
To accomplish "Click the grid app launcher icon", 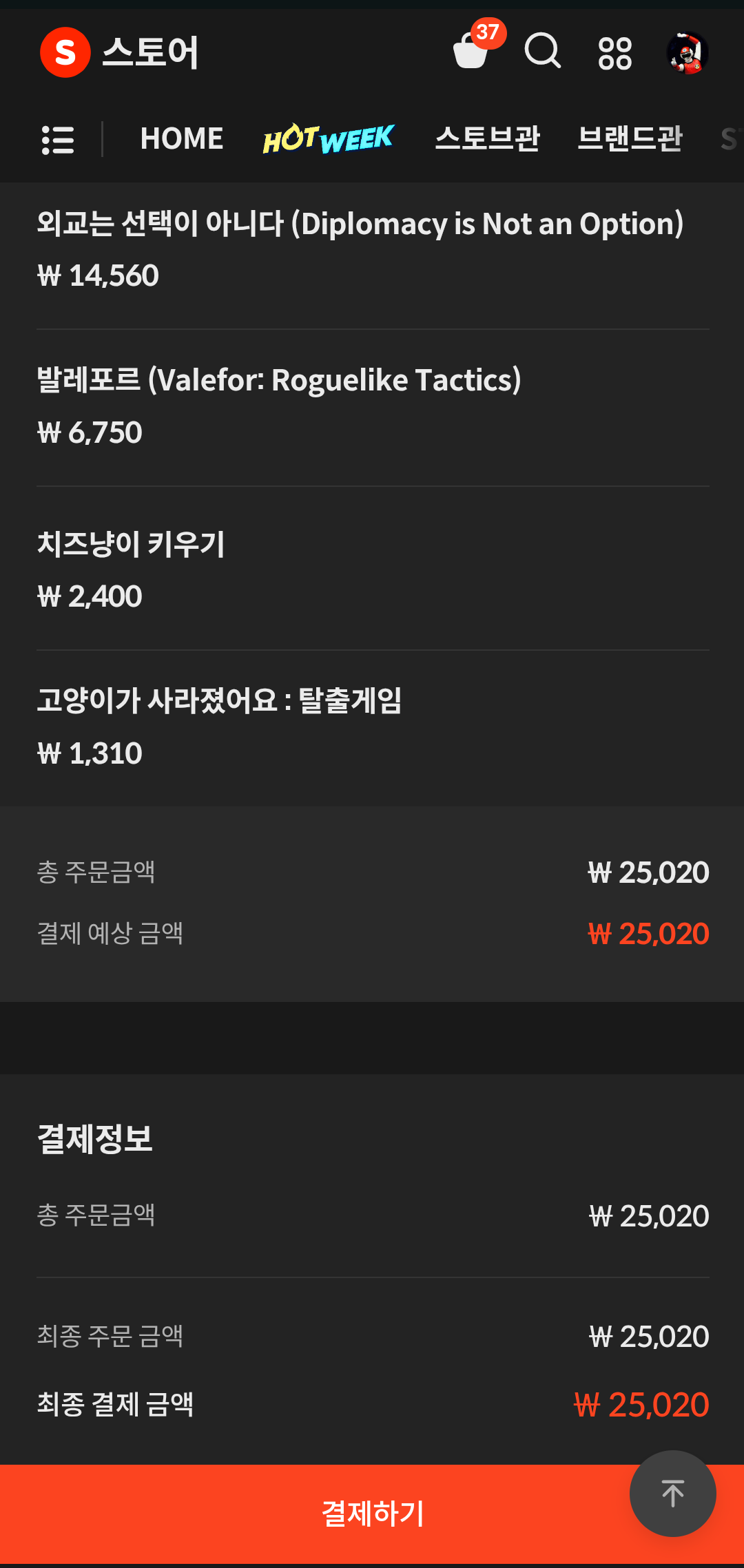I will point(615,52).
